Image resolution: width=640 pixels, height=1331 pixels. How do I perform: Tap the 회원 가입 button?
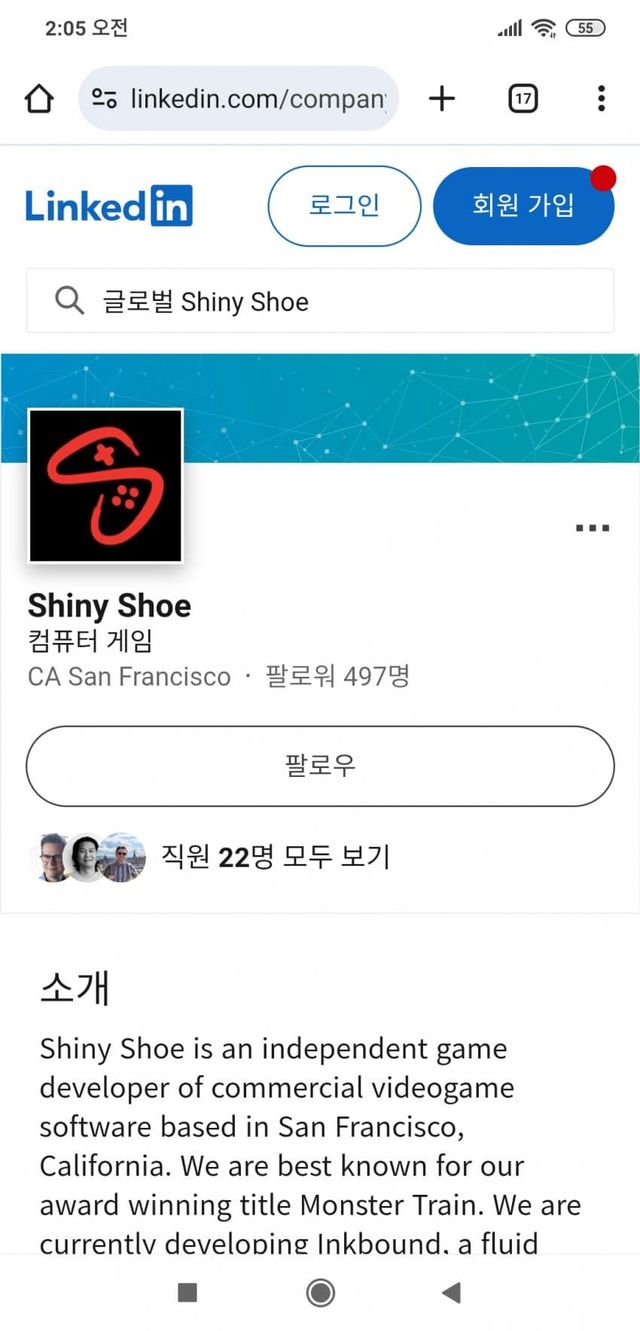pos(523,206)
